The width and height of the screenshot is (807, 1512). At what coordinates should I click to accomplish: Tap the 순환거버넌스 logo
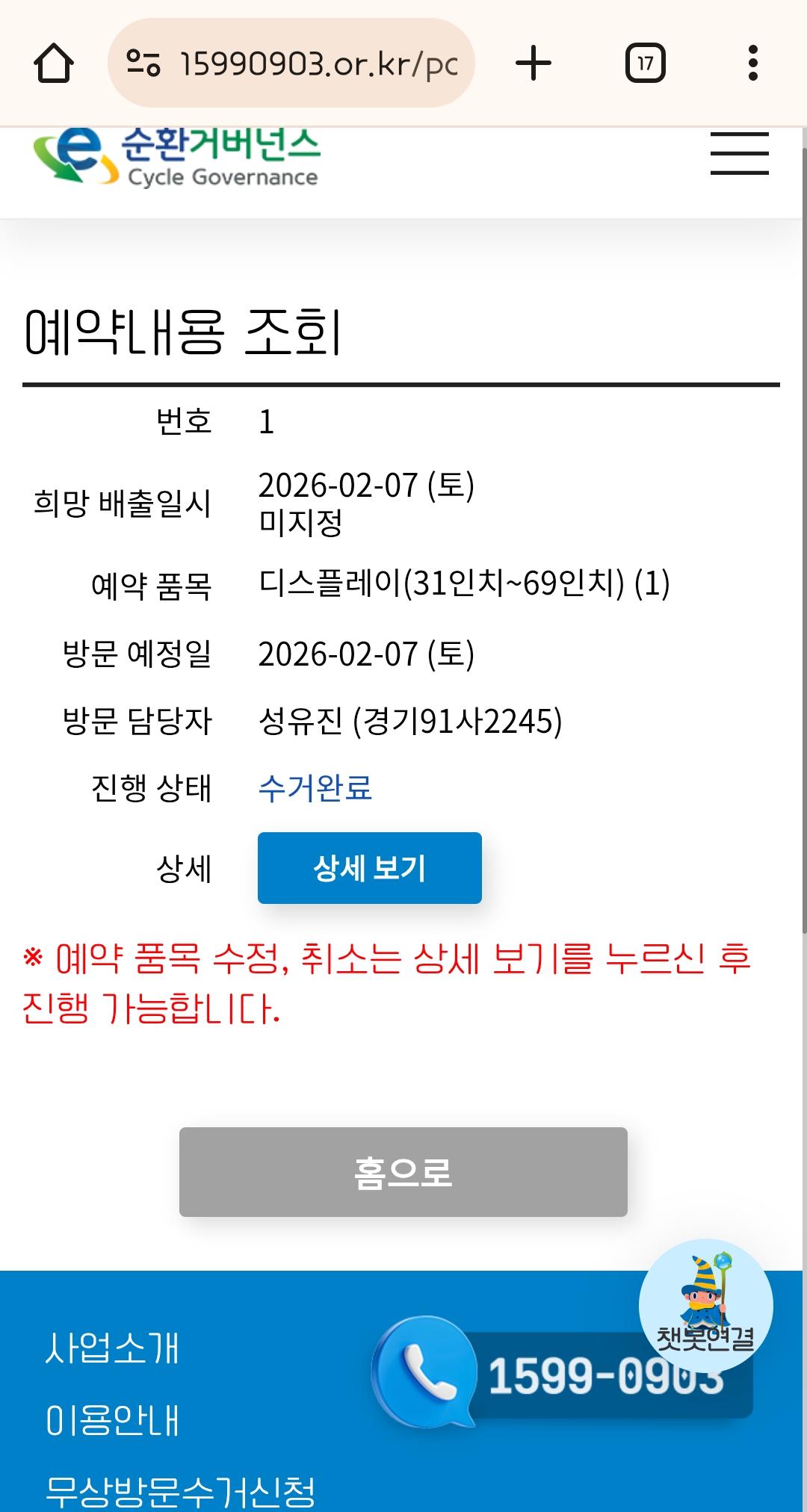[177, 156]
